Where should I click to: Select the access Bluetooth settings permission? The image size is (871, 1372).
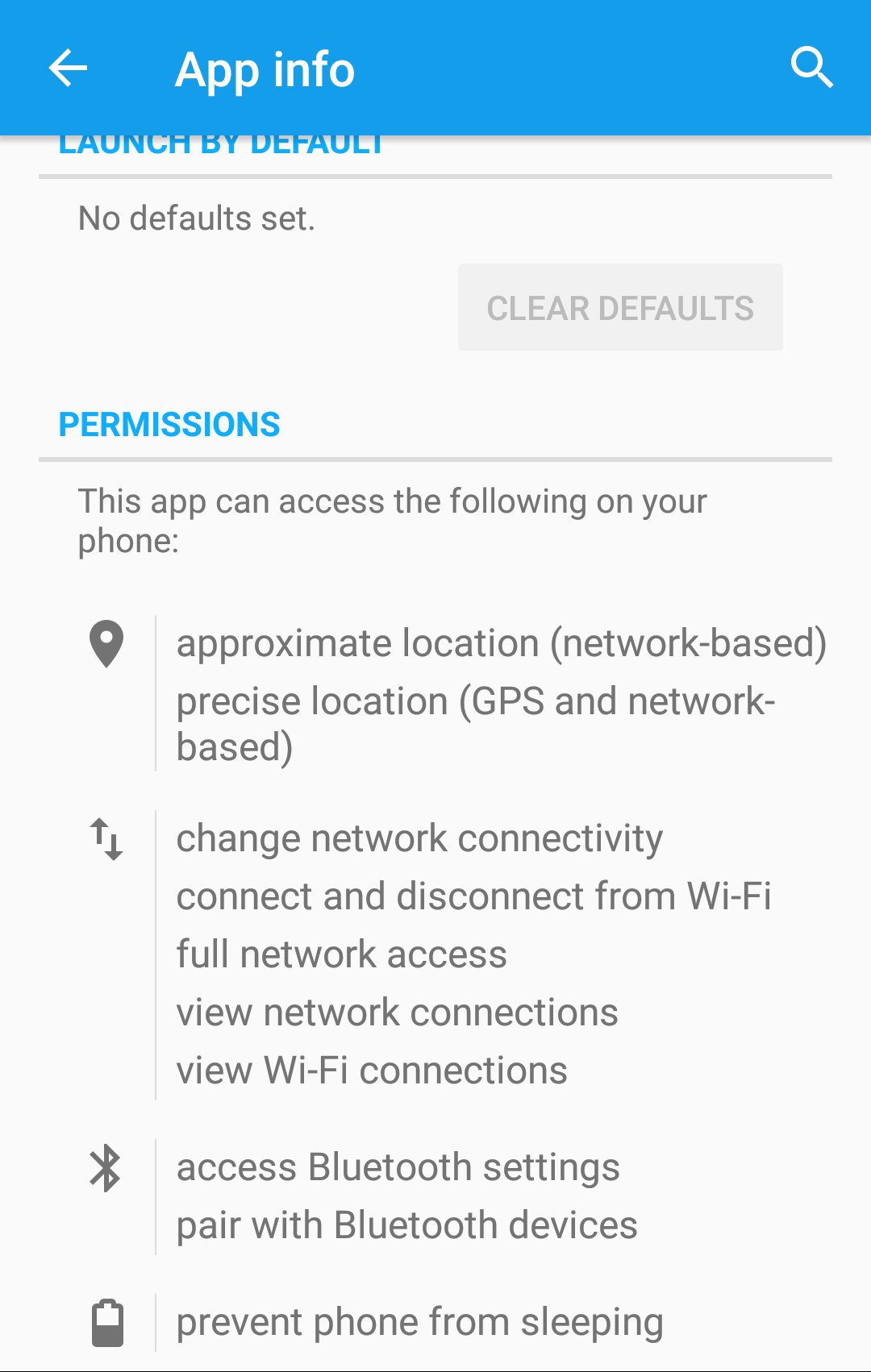[x=398, y=1166]
